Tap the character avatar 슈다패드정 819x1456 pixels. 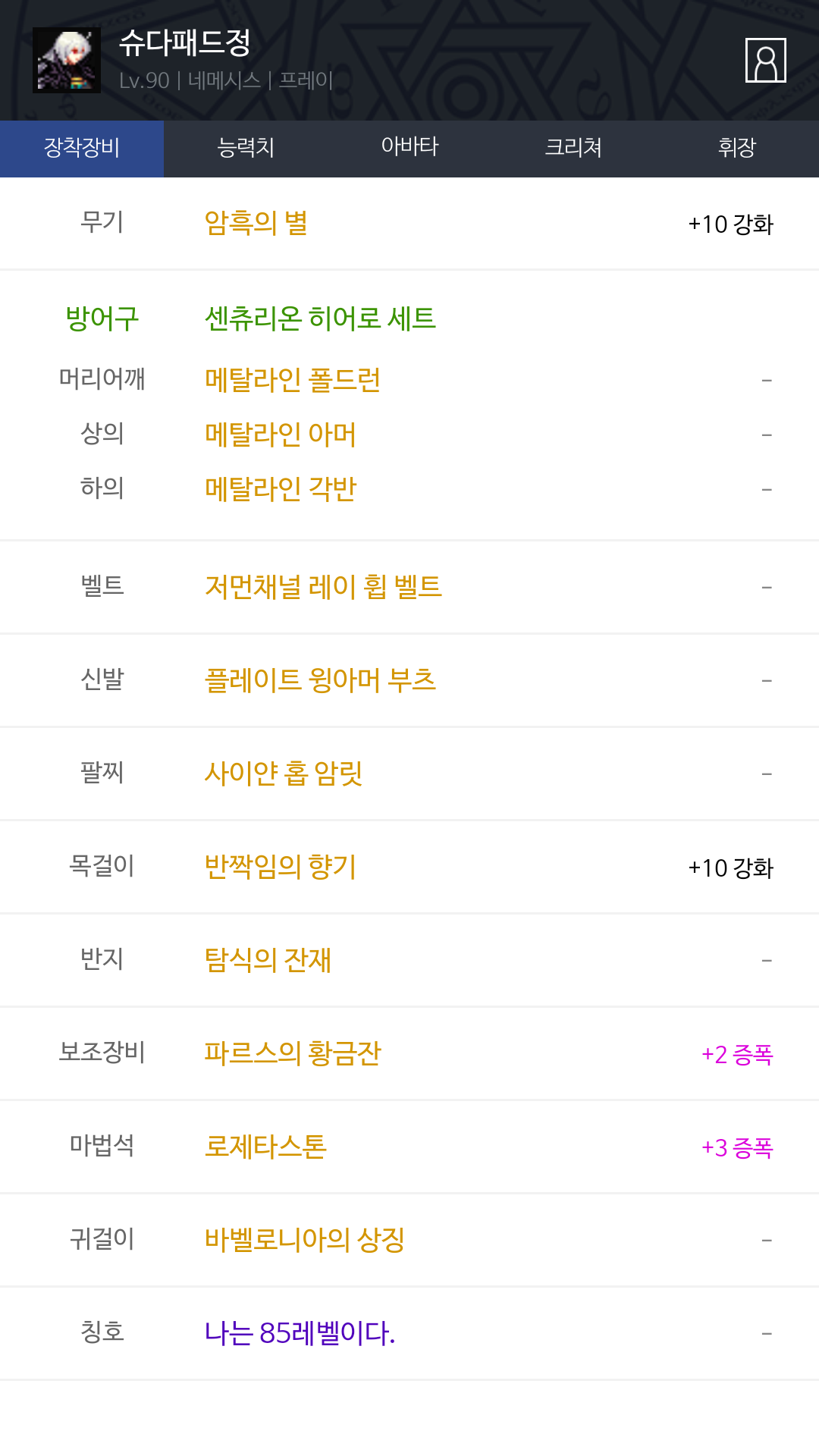click(x=67, y=61)
